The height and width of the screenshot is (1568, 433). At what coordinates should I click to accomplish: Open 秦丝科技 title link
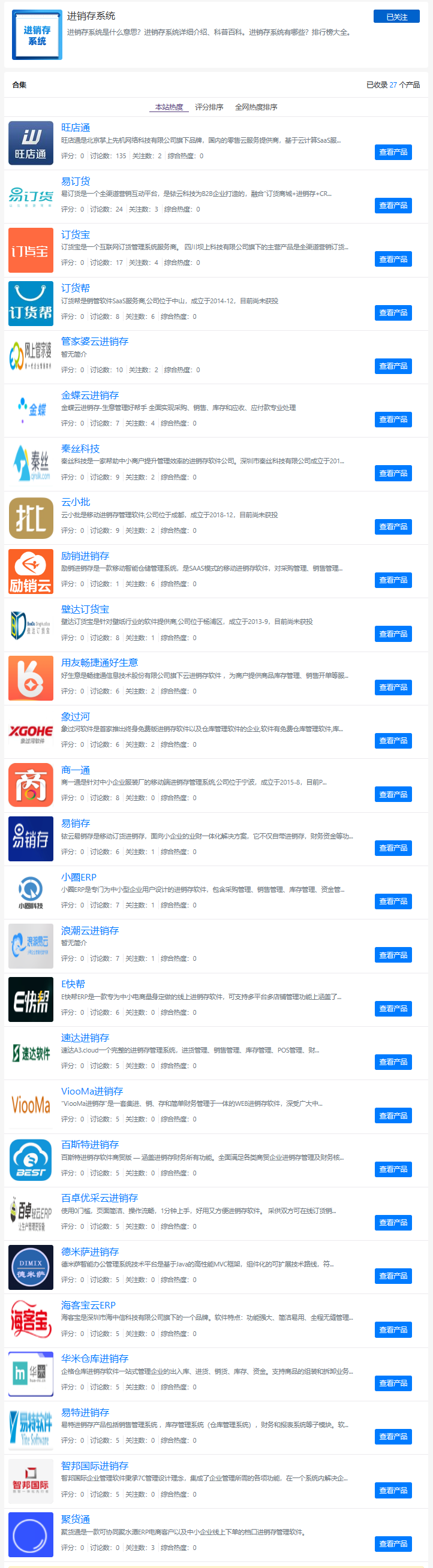(x=80, y=448)
